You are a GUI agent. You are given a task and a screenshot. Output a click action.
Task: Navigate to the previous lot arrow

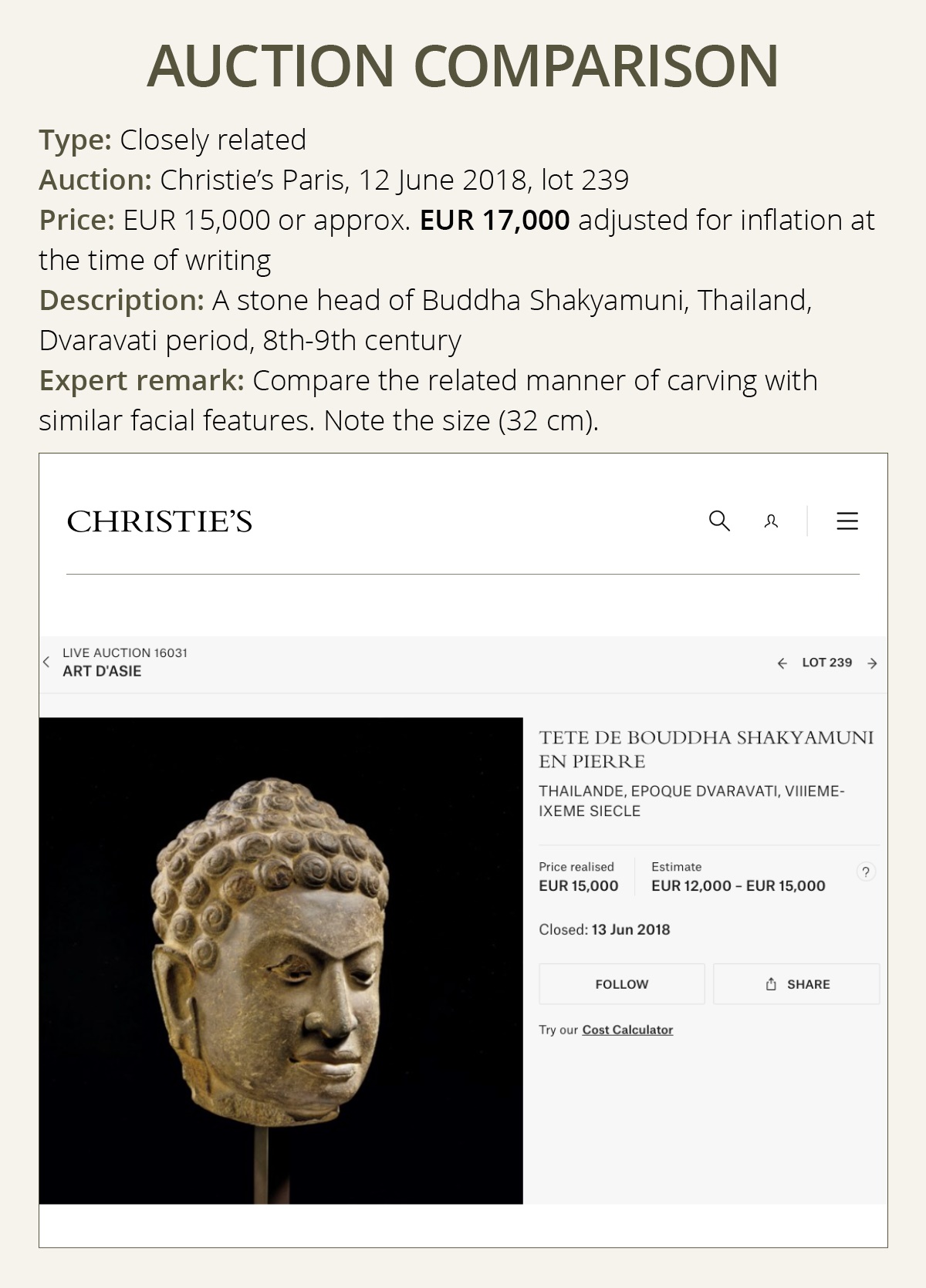click(782, 662)
